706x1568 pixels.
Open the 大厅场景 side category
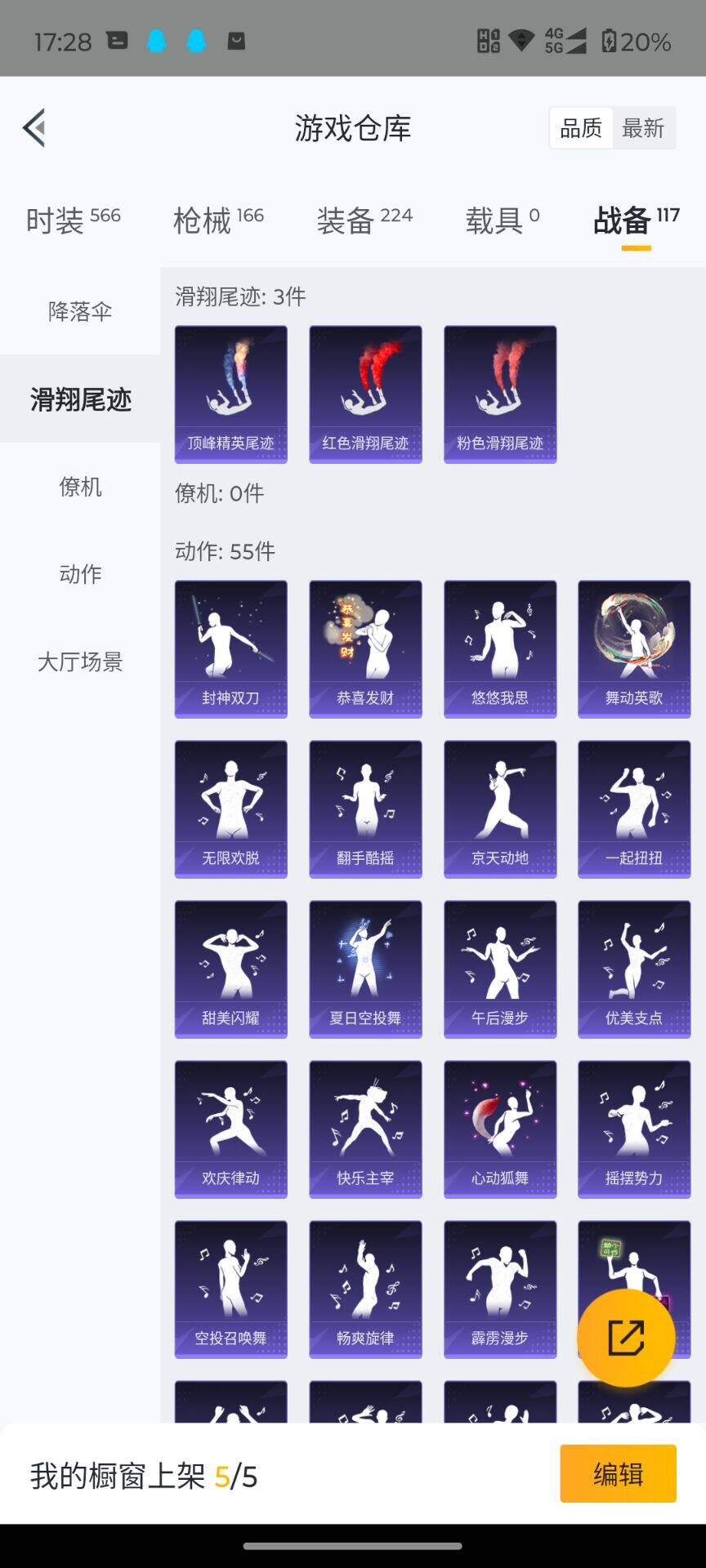pos(80,661)
